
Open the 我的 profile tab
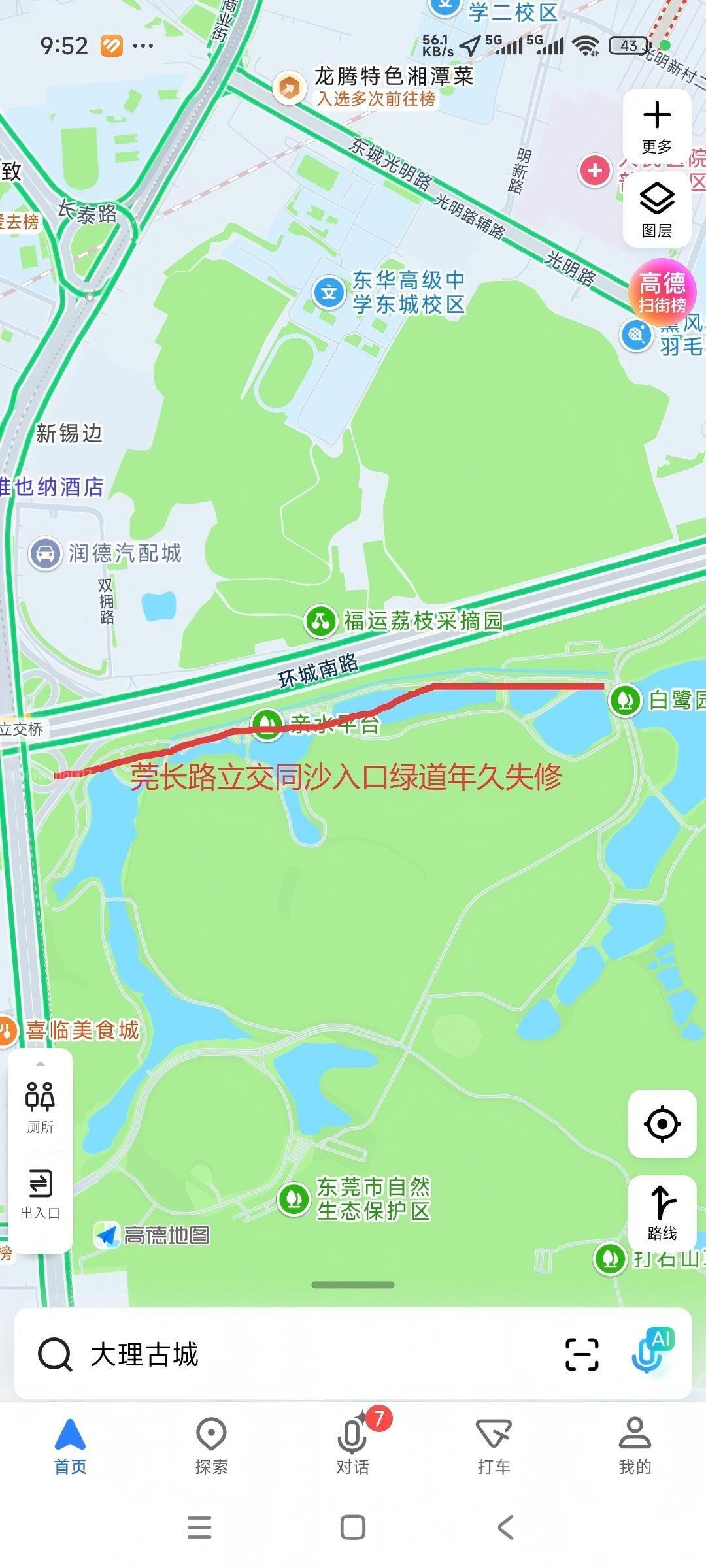pyautogui.click(x=635, y=1446)
